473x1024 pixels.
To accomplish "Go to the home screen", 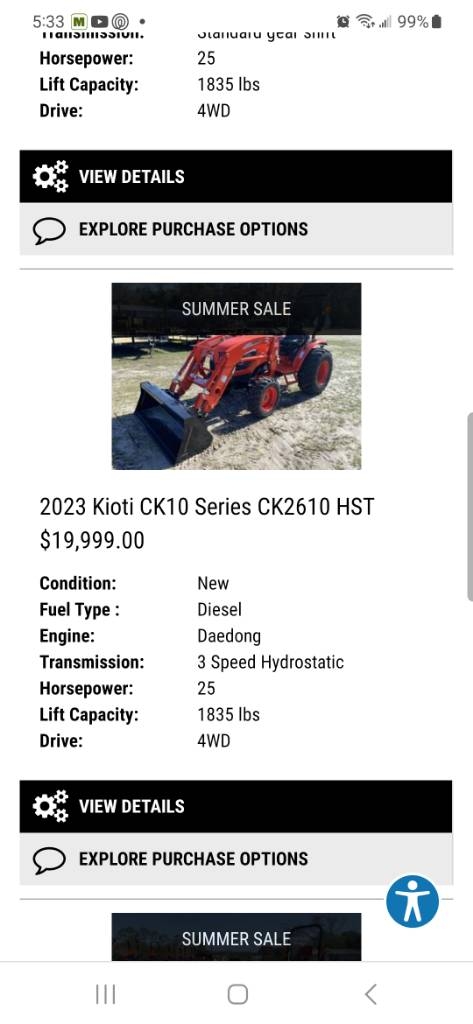I will (237, 994).
